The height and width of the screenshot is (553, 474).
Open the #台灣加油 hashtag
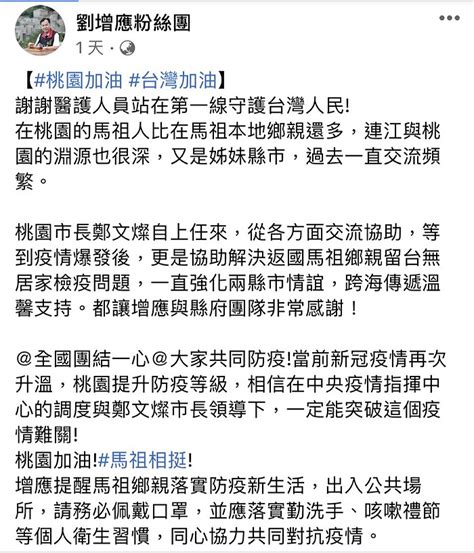point(173,81)
